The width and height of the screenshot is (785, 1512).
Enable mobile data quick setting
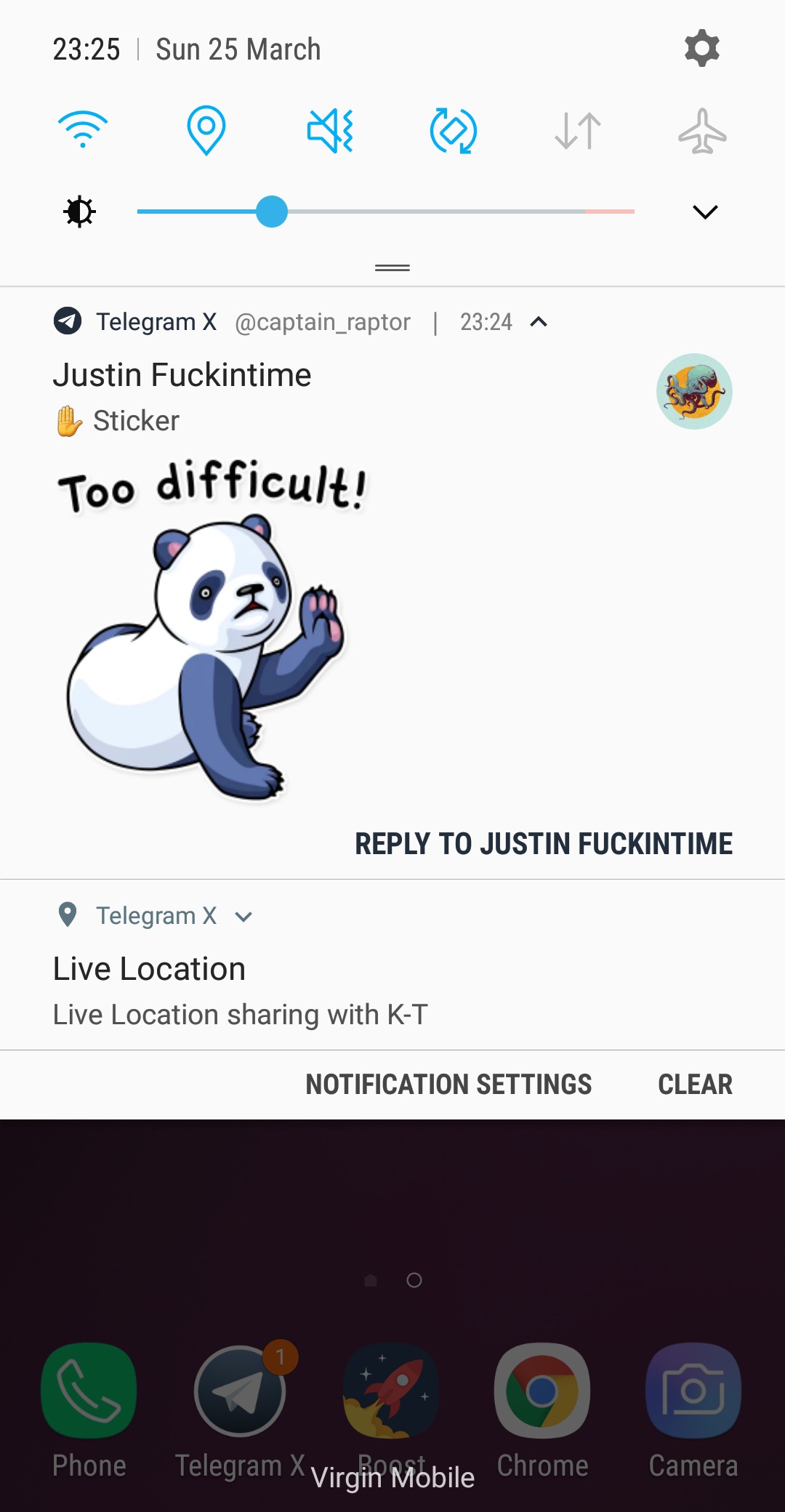click(x=578, y=131)
